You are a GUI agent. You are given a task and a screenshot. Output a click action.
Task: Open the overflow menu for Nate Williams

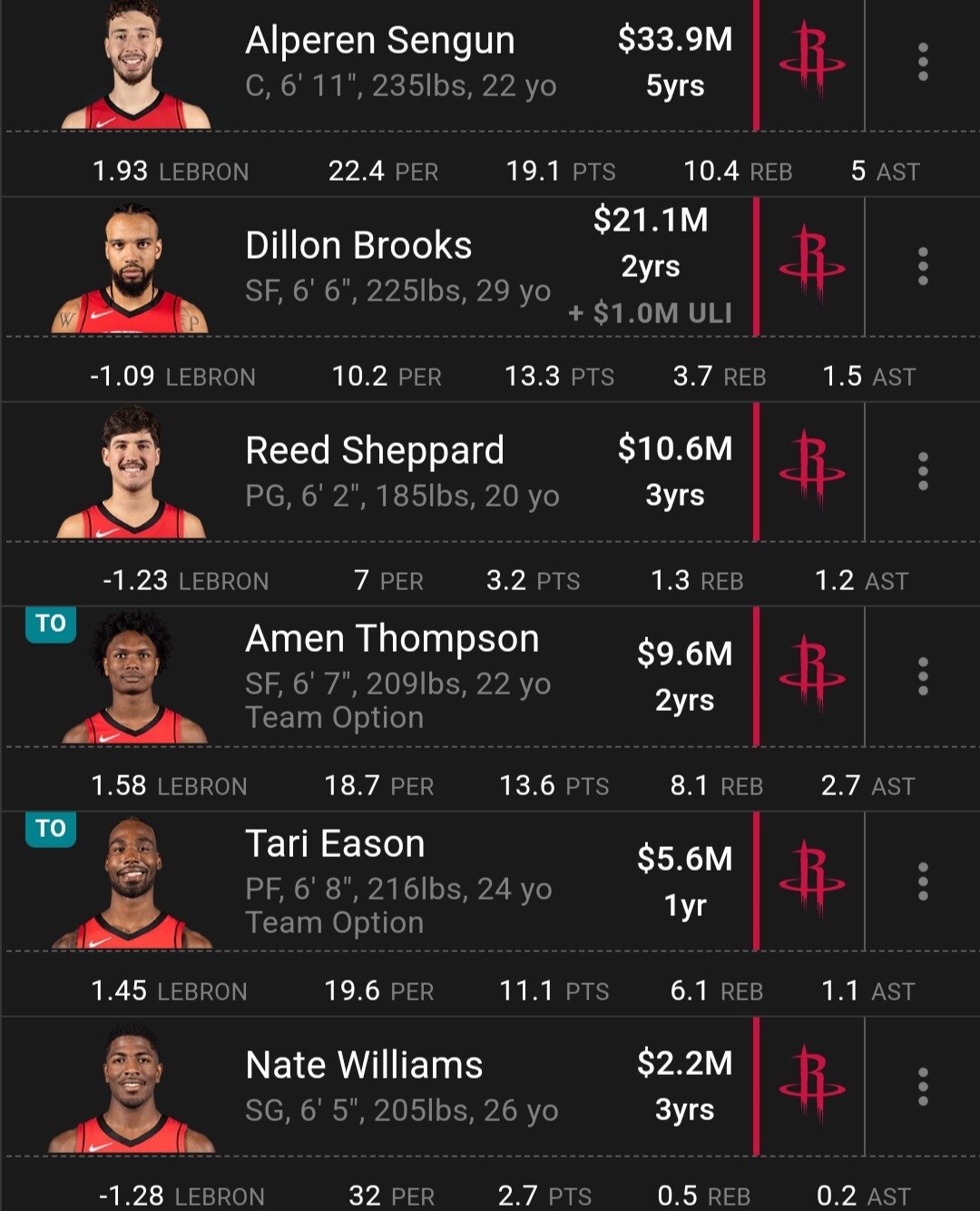click(922, 1087)
